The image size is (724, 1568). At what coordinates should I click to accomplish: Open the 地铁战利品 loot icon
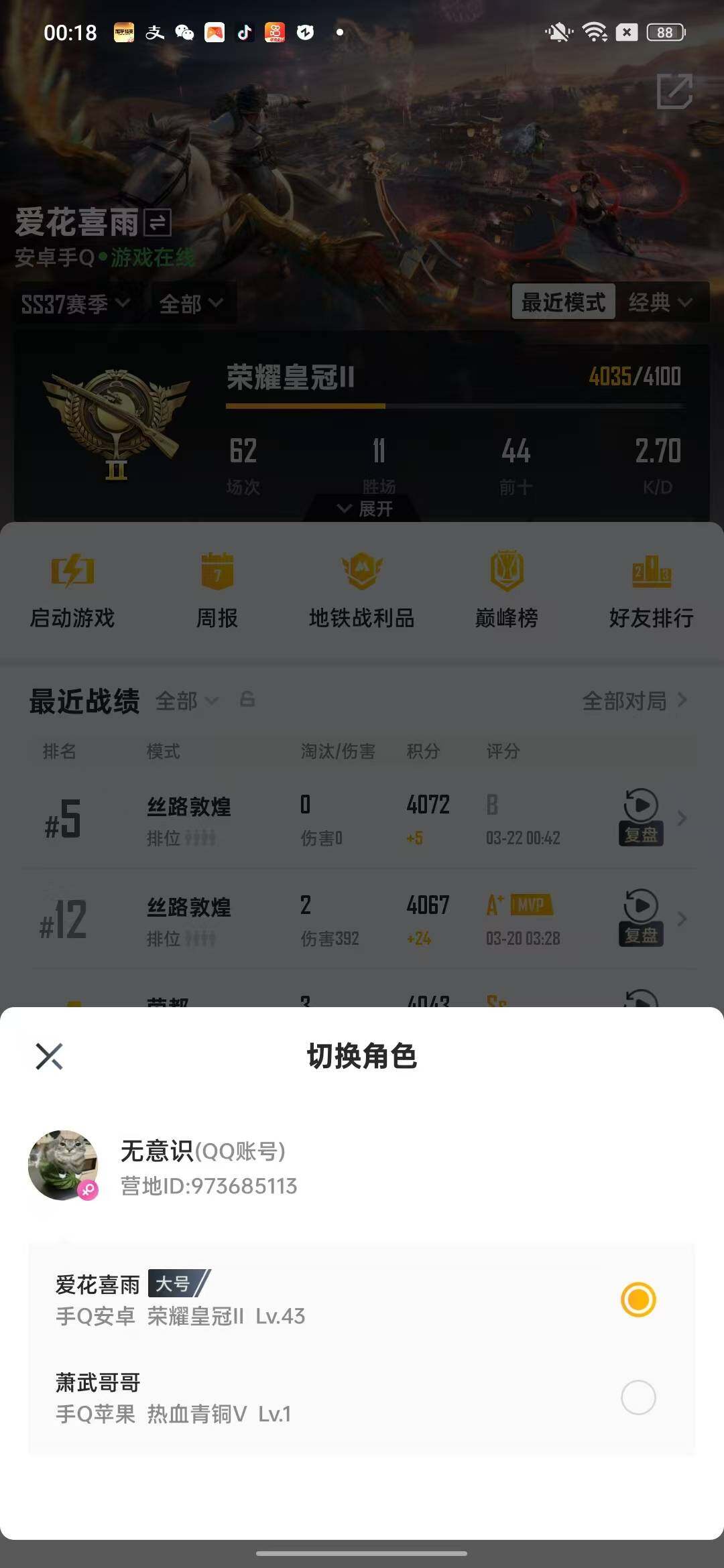pyautogui.click(x=362, y=590)
